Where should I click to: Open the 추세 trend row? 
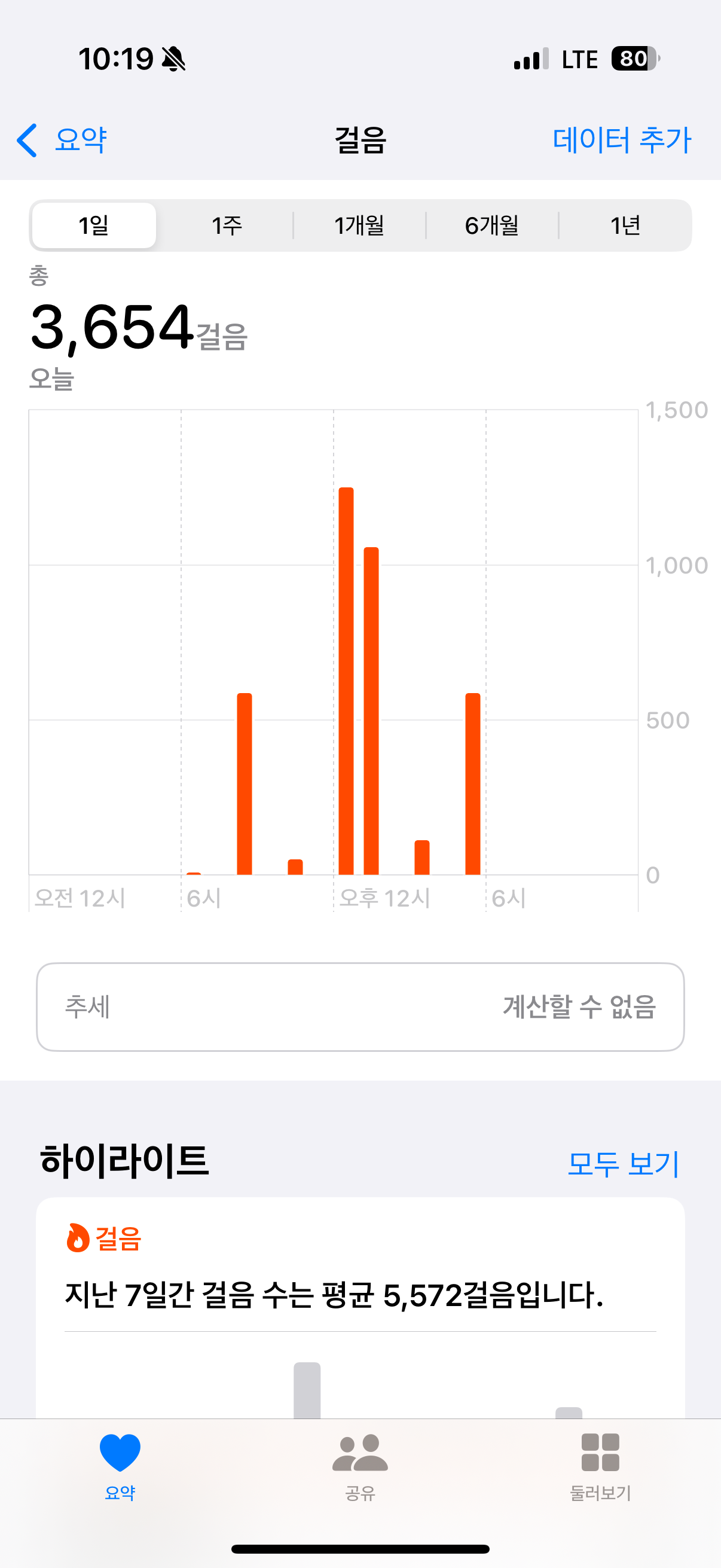click(x=360, y=1007)
